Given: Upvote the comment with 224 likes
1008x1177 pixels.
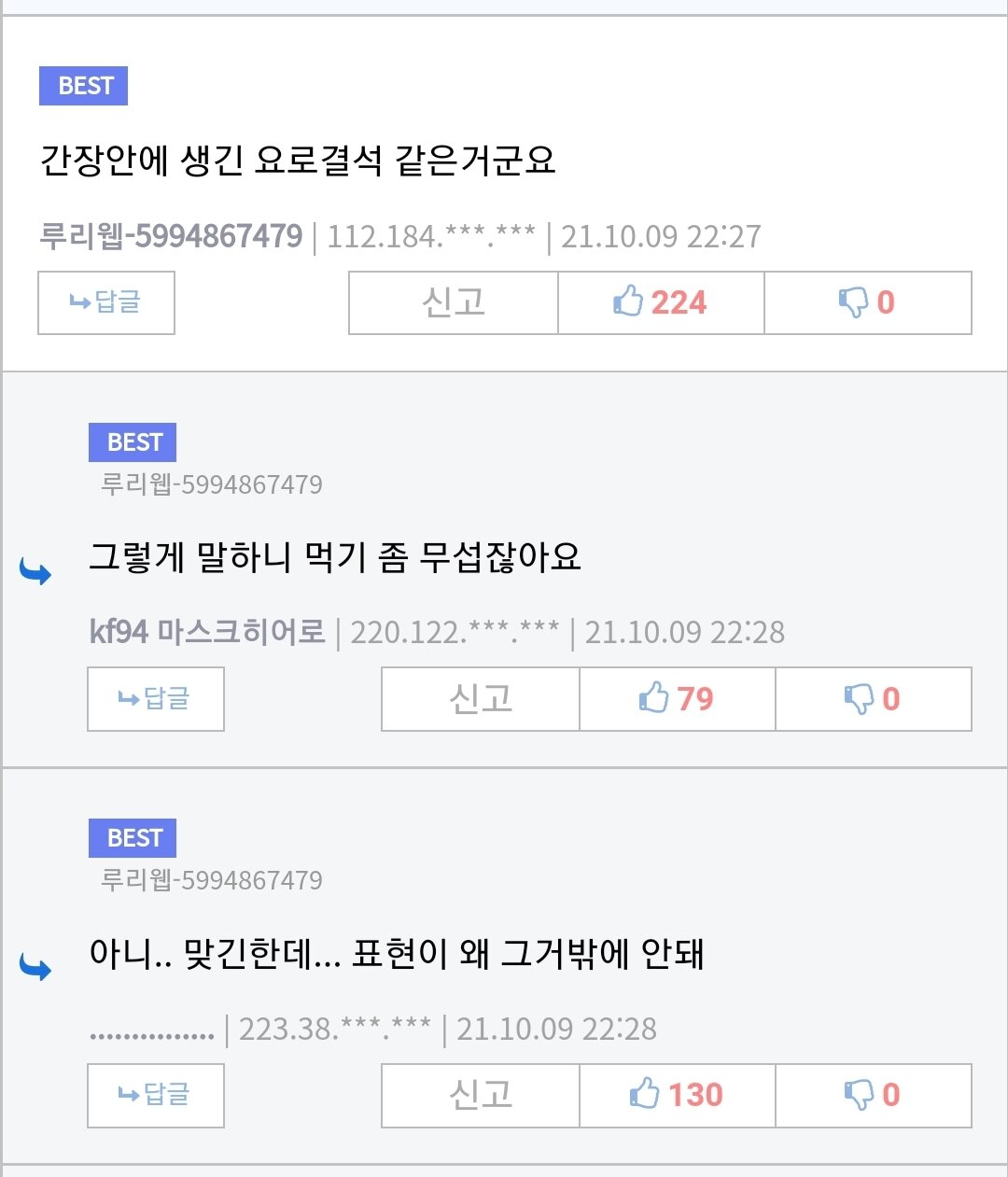Looking at the screenshot, I should [x=661, y=302].
